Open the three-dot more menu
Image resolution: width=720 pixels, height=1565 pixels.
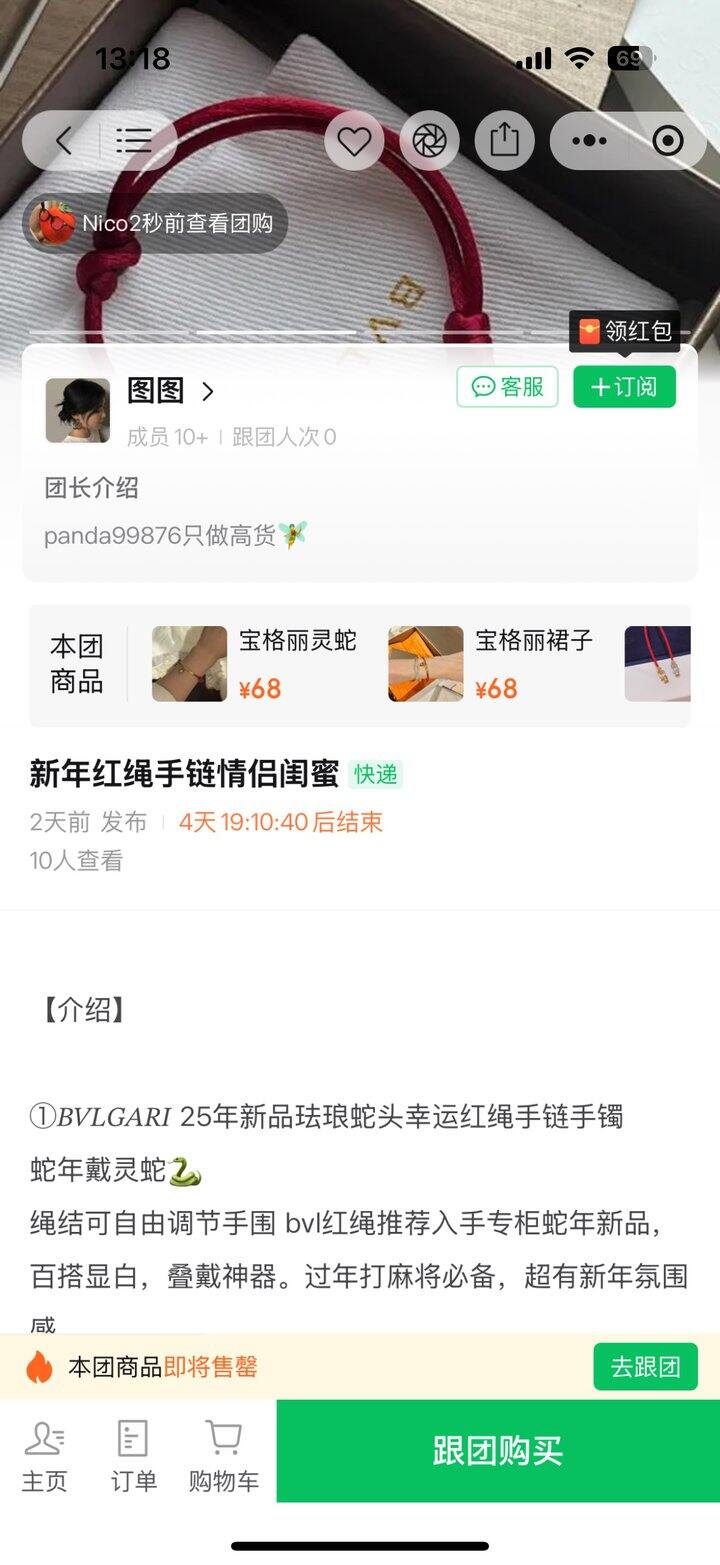(588, 141)
